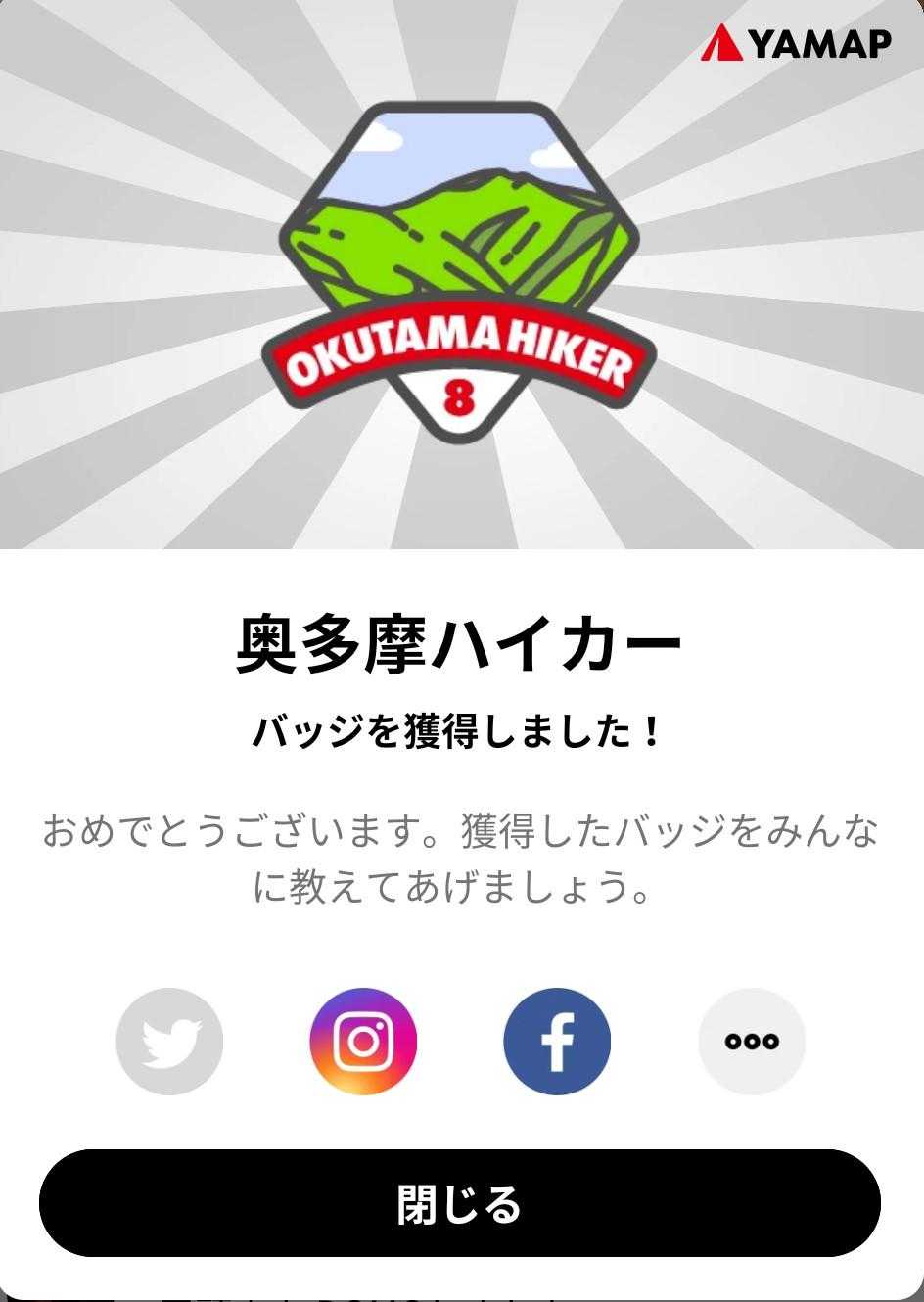This screenshot has width=924, height=1302.
Task: Share the badge on Instagram
Action: pos(363,1041)
